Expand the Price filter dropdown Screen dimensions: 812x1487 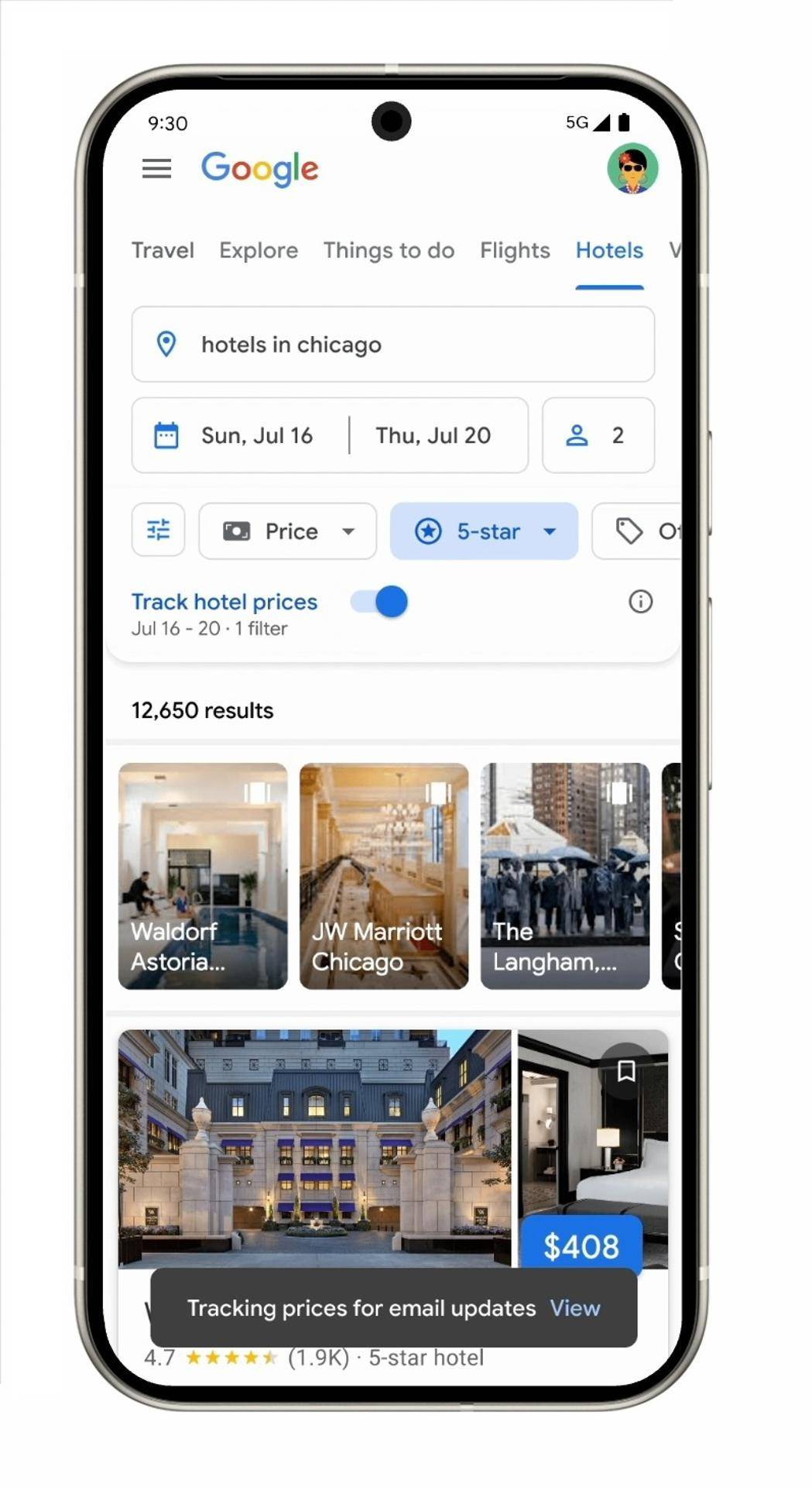287,531
